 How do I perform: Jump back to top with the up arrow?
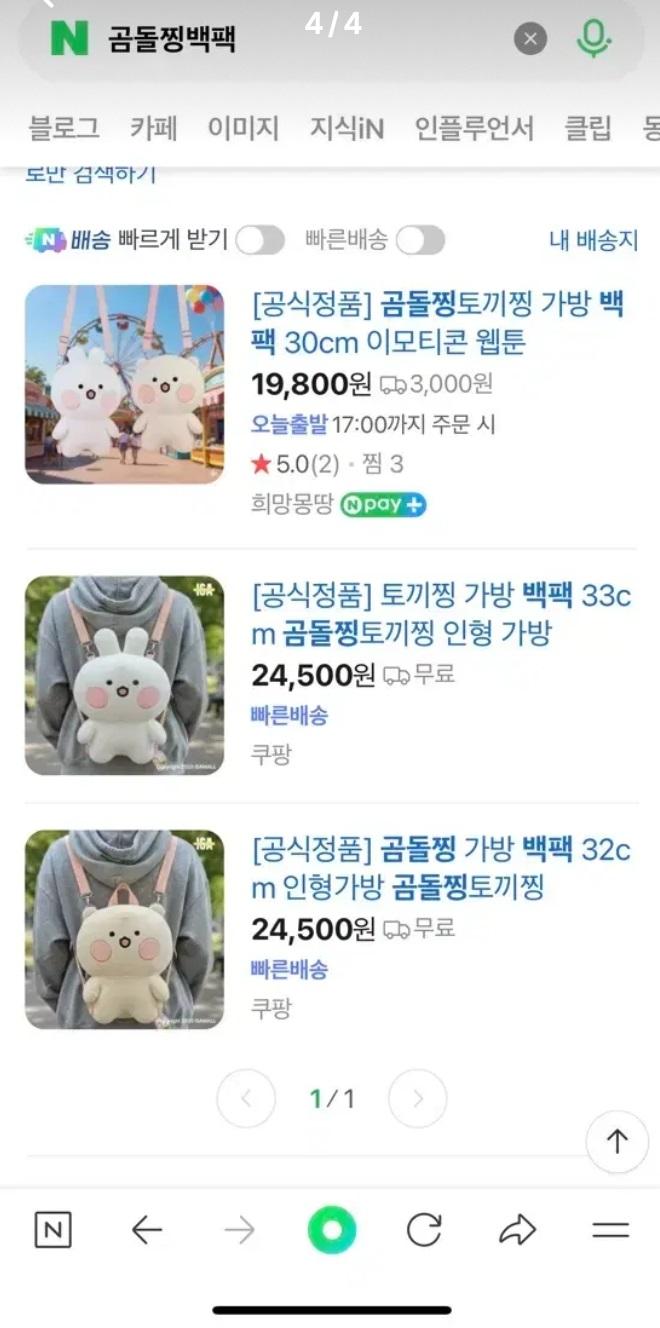tap(617, 1142)
